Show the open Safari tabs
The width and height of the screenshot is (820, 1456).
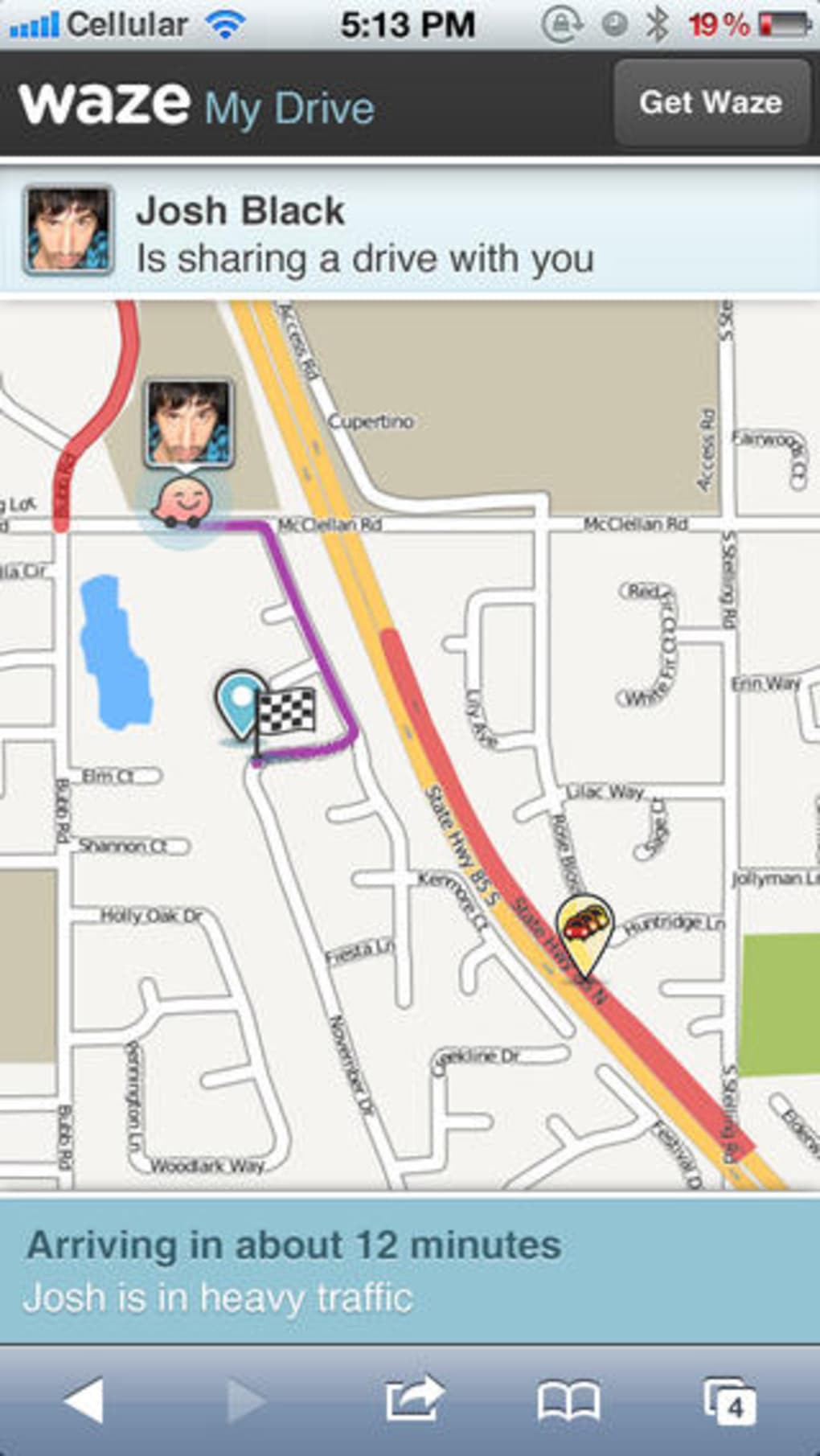[729, 1401]
